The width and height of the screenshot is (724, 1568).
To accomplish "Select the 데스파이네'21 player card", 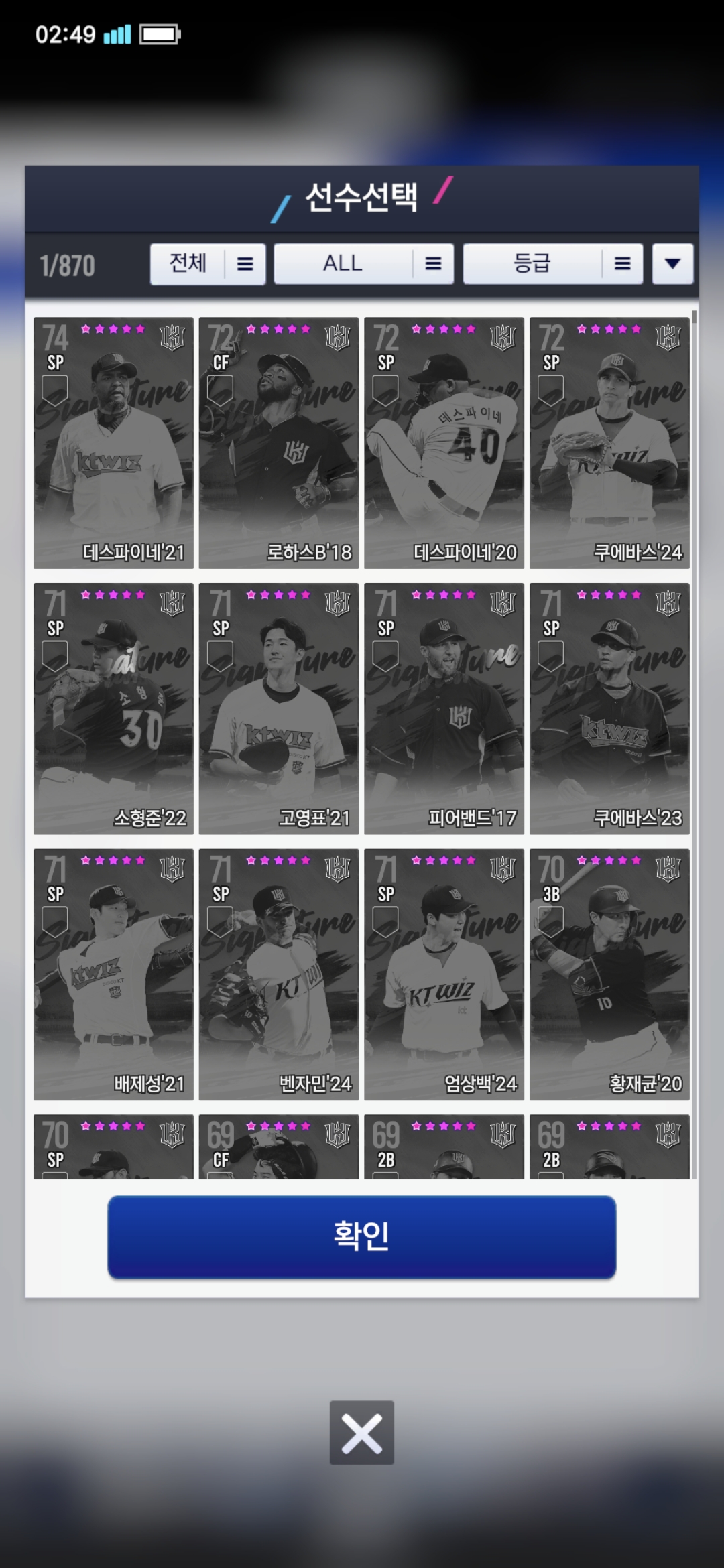I will (113, 443).
